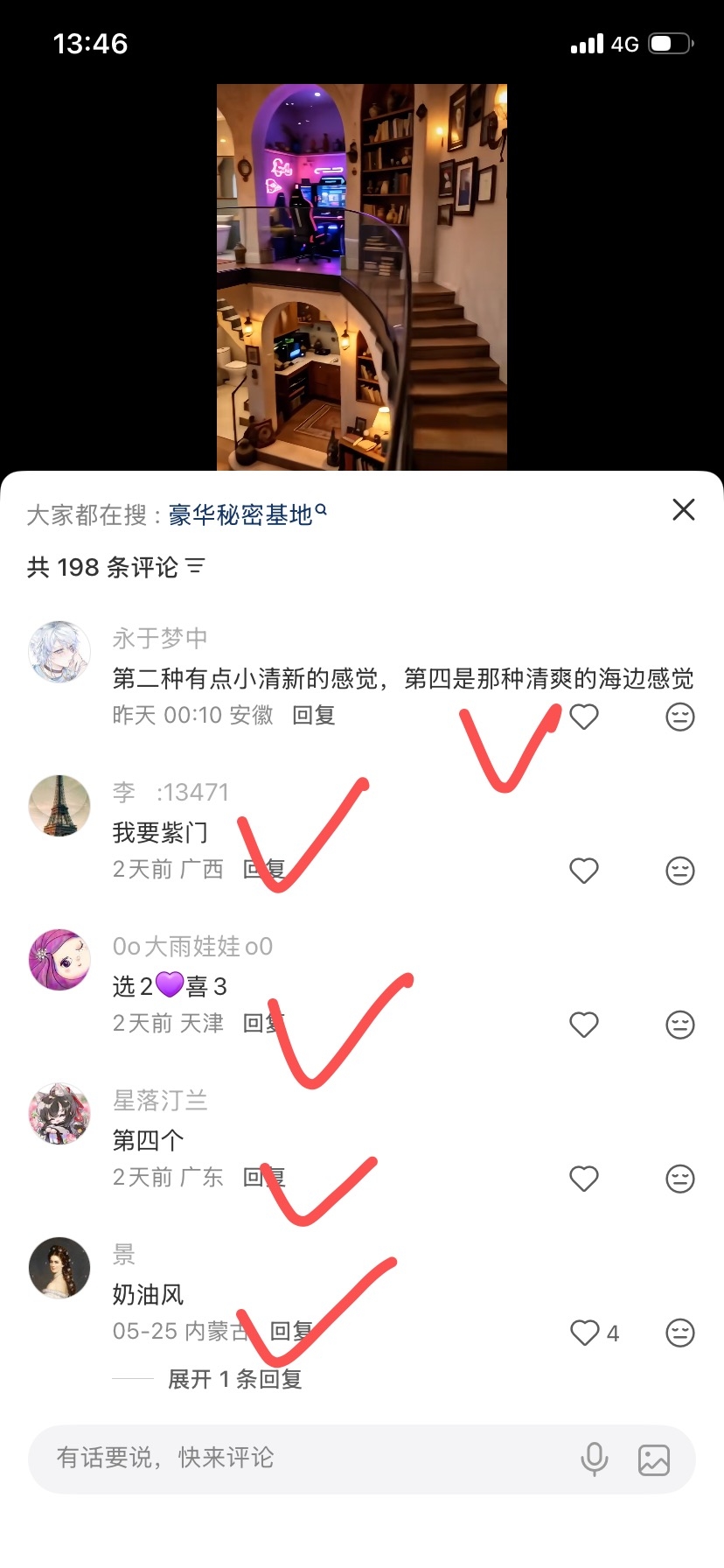This screenshot has height=1568, width=724.
Task: Dislike 永于梦中's comment
Action: pos(679,717)
